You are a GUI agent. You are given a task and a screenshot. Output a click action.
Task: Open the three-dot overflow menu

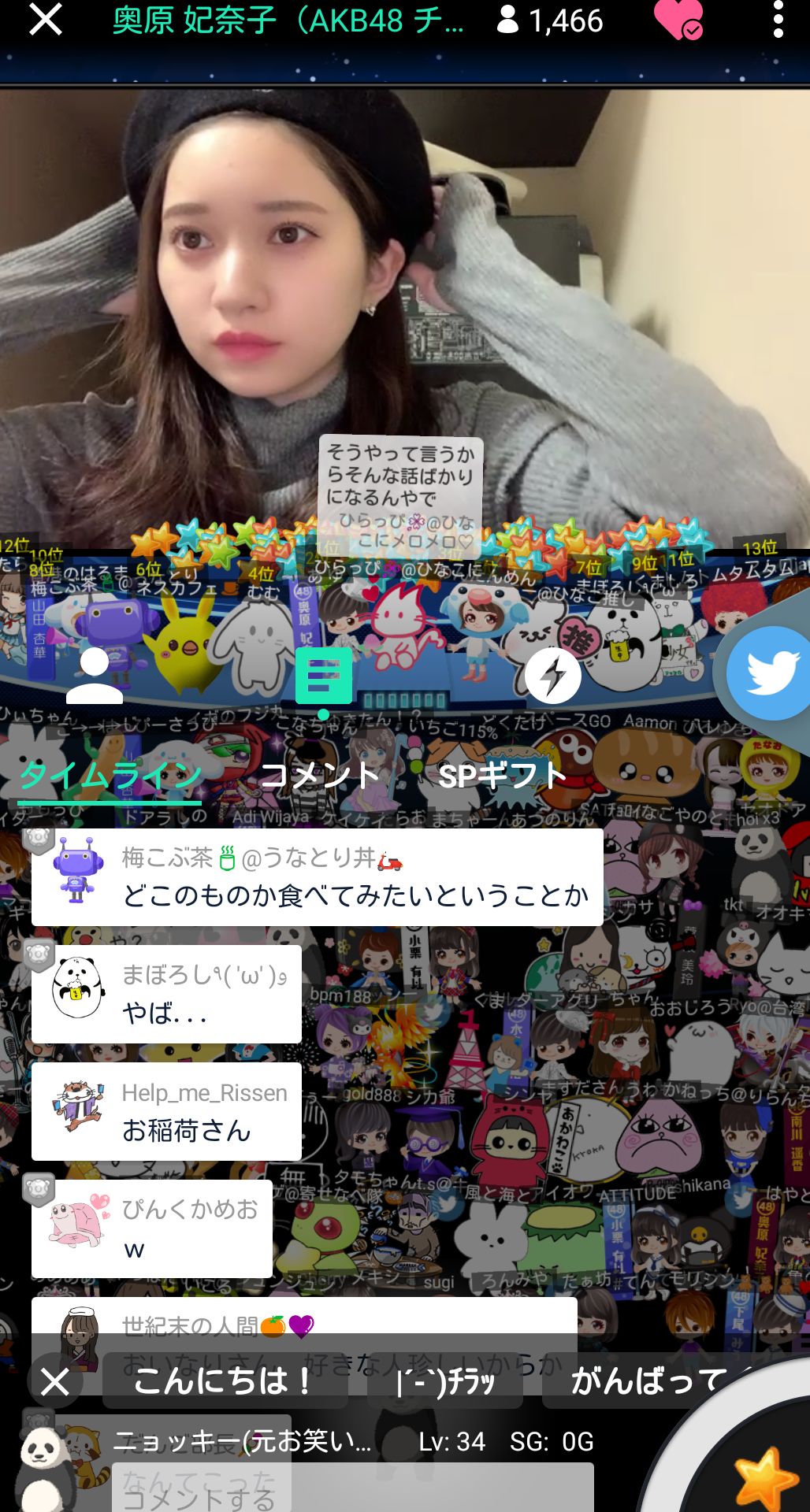tap(778, 20)
